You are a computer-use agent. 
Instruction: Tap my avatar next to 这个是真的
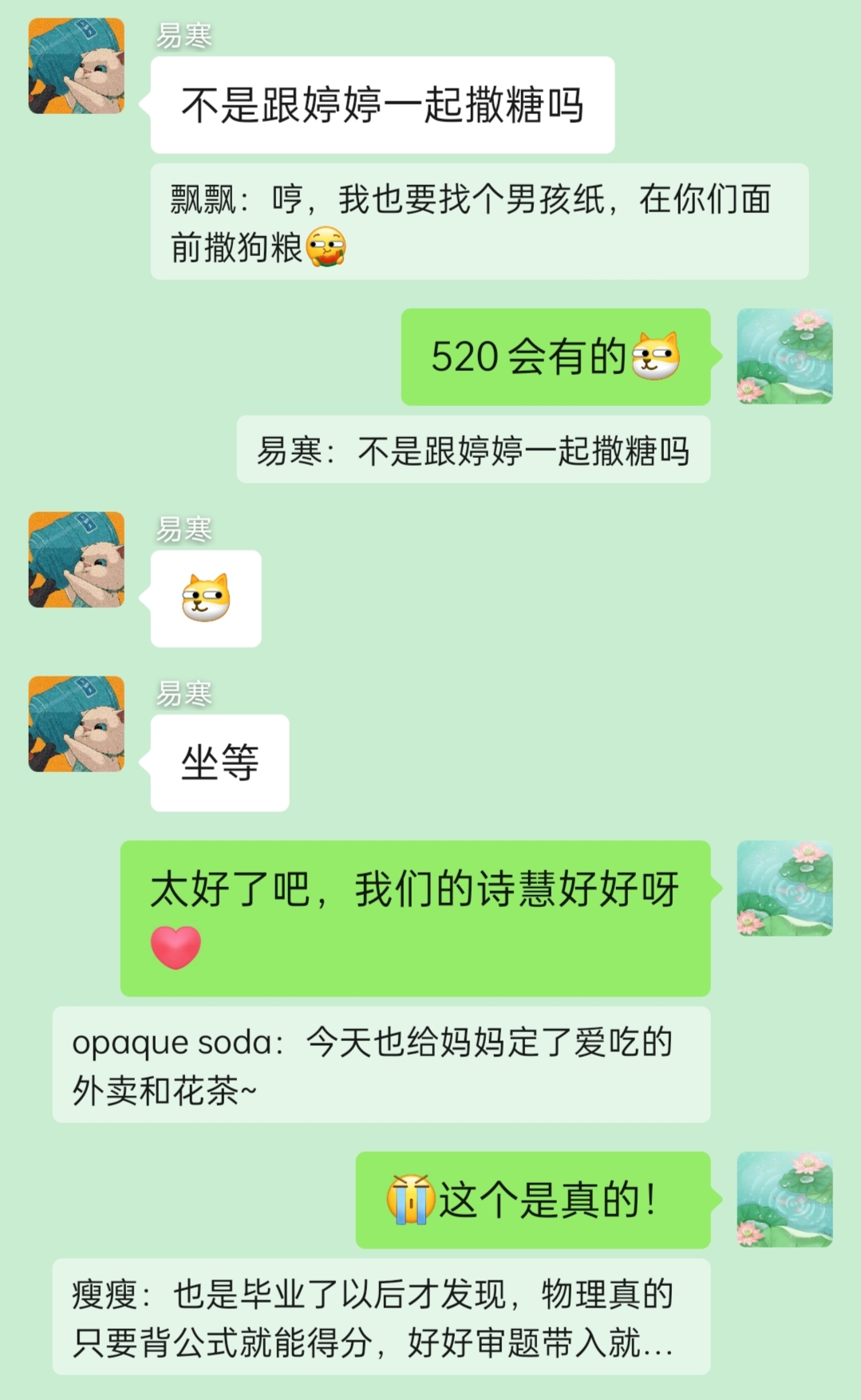(x=784, y=1200)
